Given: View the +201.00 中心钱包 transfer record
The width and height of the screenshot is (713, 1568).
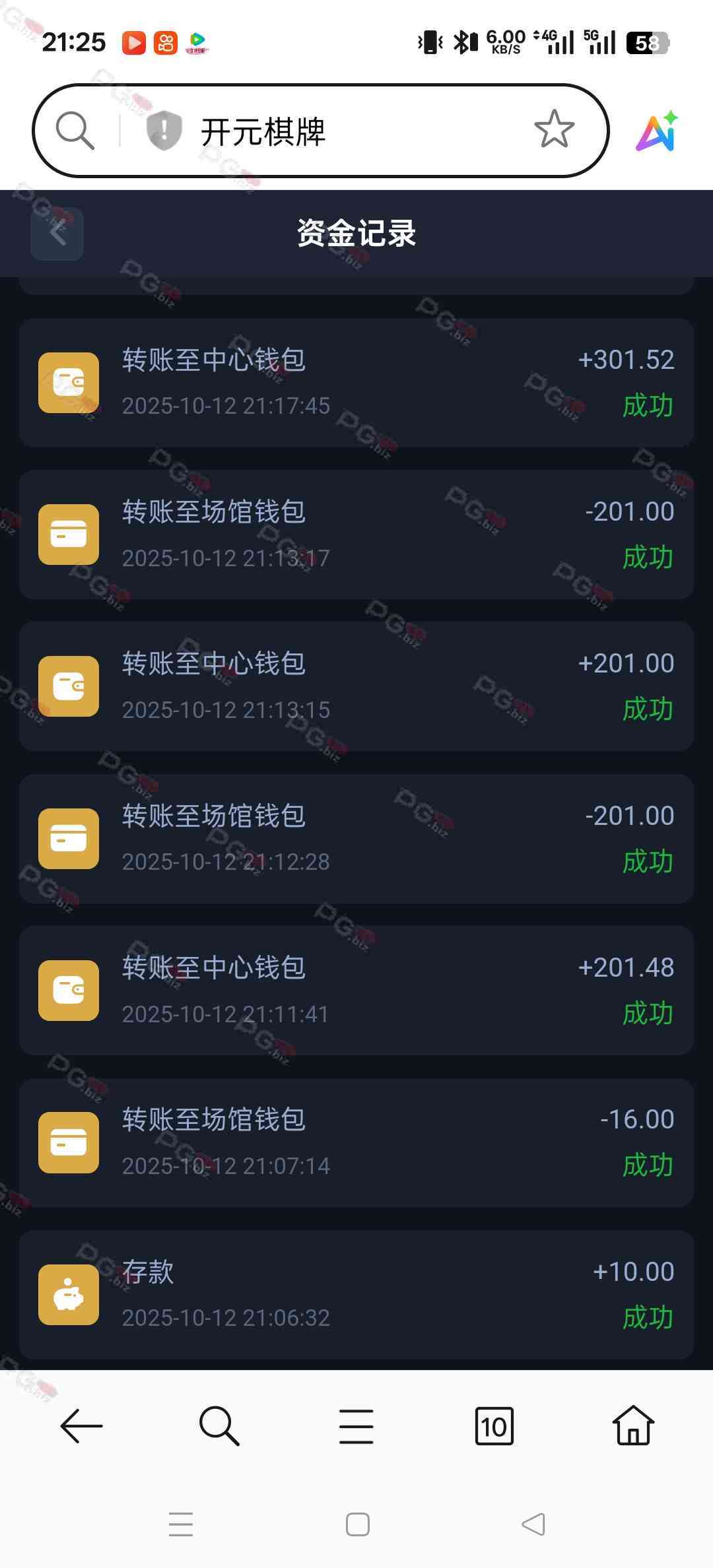Looking at the screenshot, I should point(356,686).
